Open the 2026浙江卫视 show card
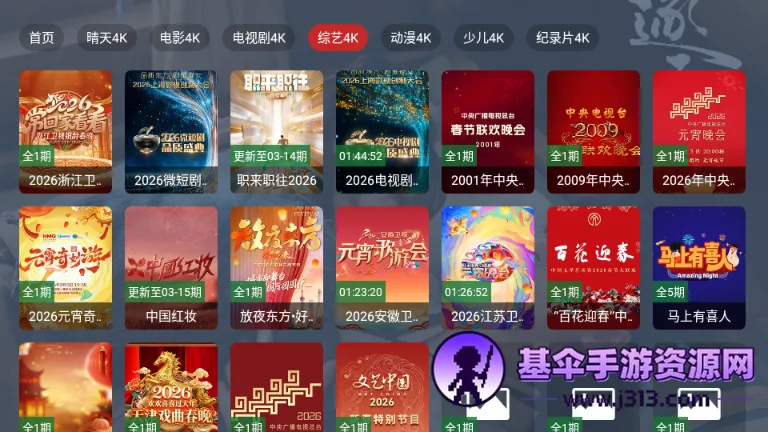 coord(65,130)
